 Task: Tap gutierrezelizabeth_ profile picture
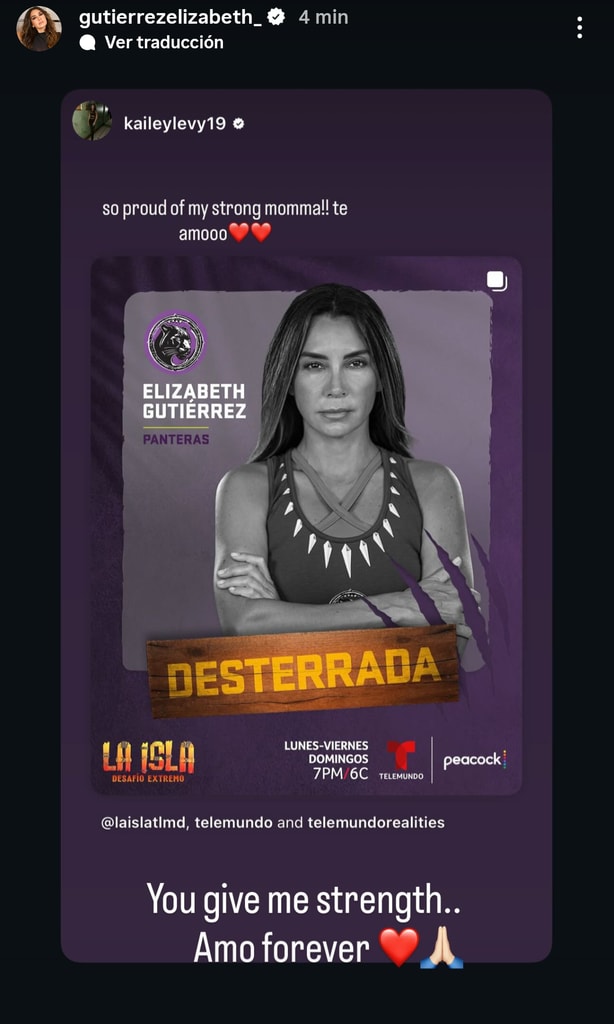point(39,28)
